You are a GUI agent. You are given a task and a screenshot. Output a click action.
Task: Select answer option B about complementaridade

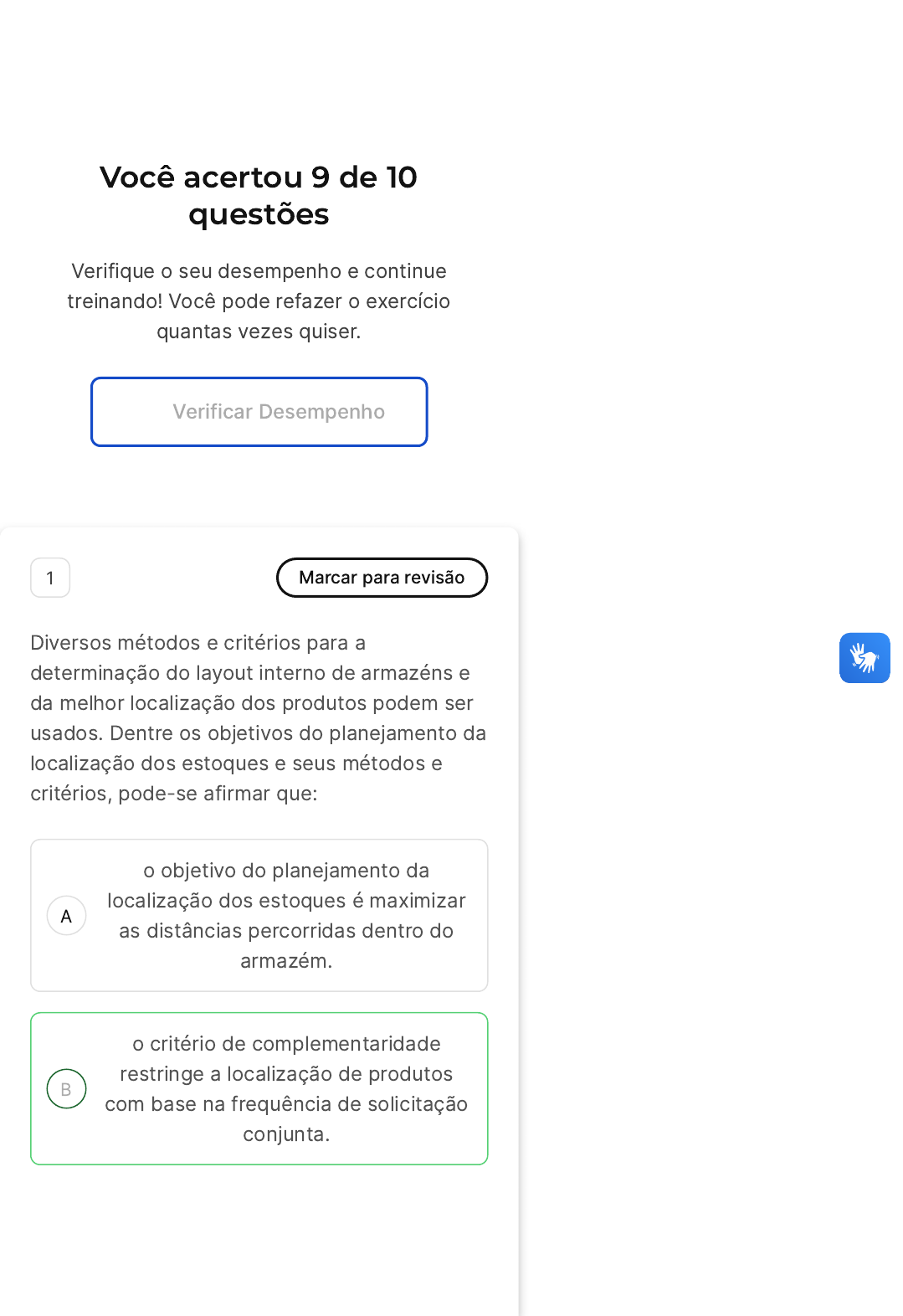[x=259, y=1088]
